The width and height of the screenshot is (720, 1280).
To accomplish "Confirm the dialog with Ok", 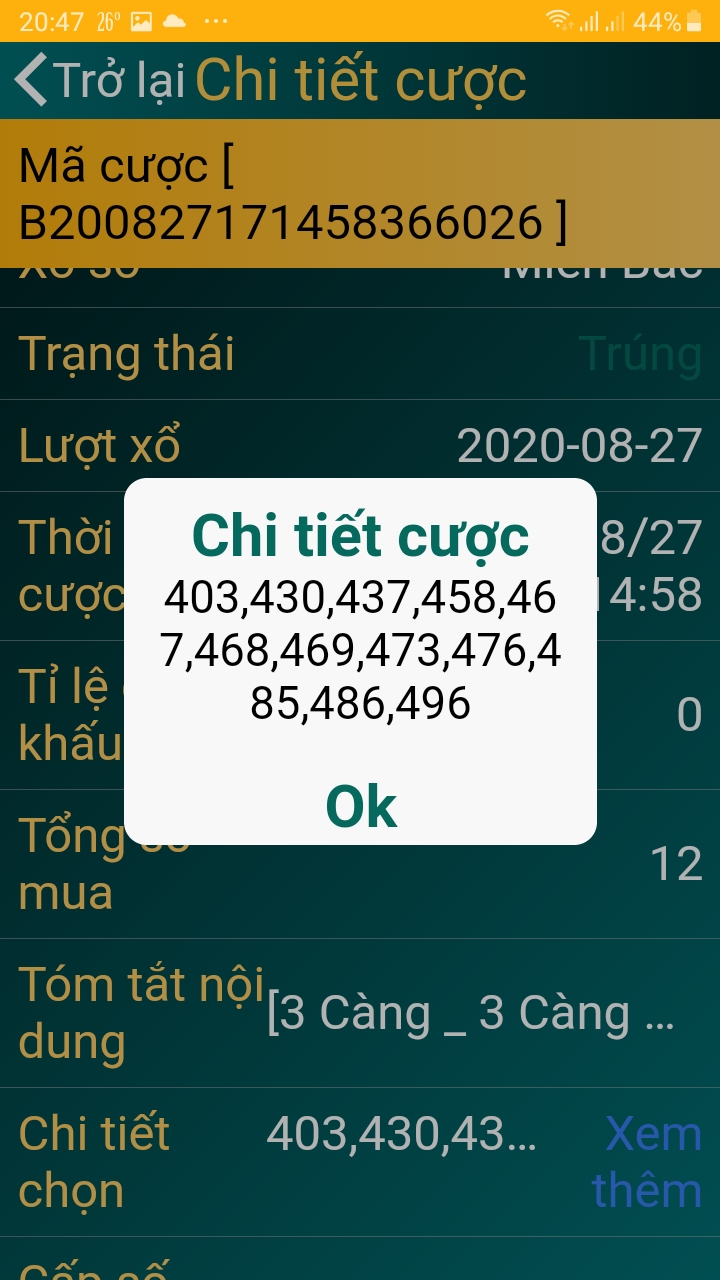I will [361, 806].
